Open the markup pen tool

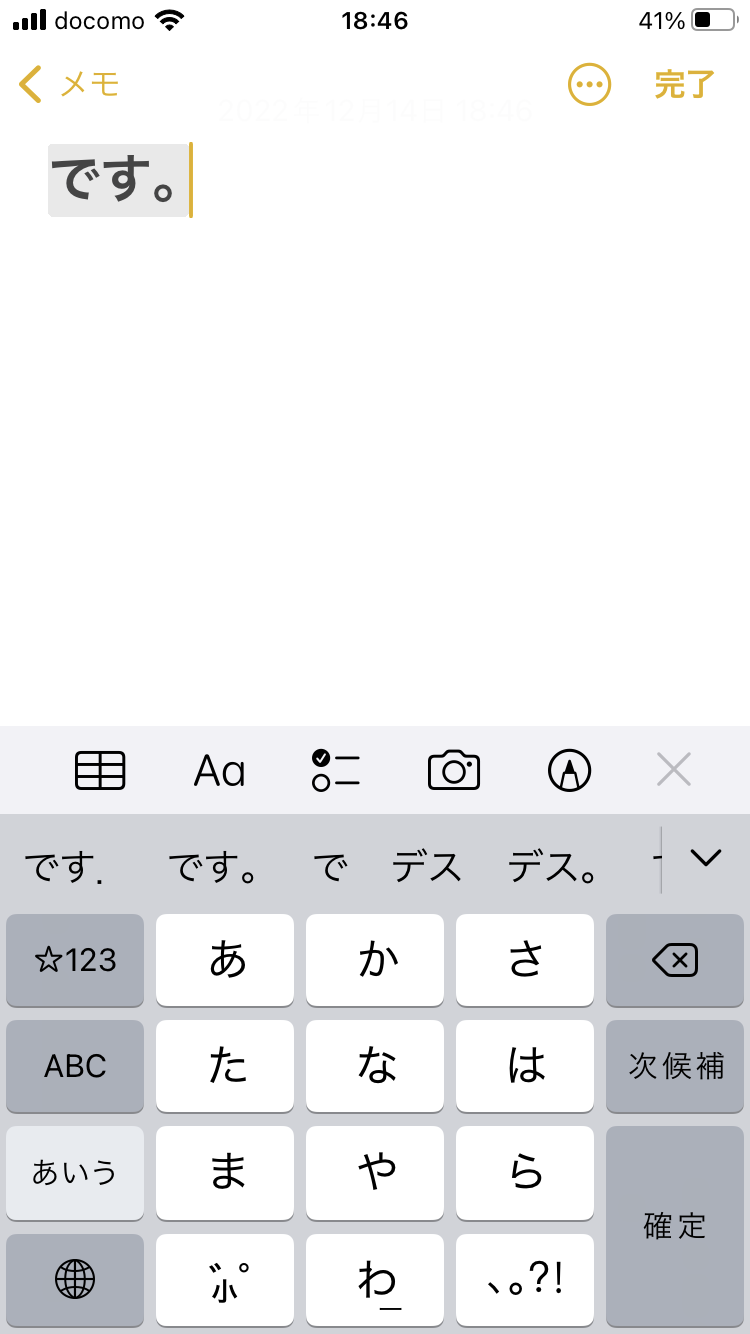570,770
